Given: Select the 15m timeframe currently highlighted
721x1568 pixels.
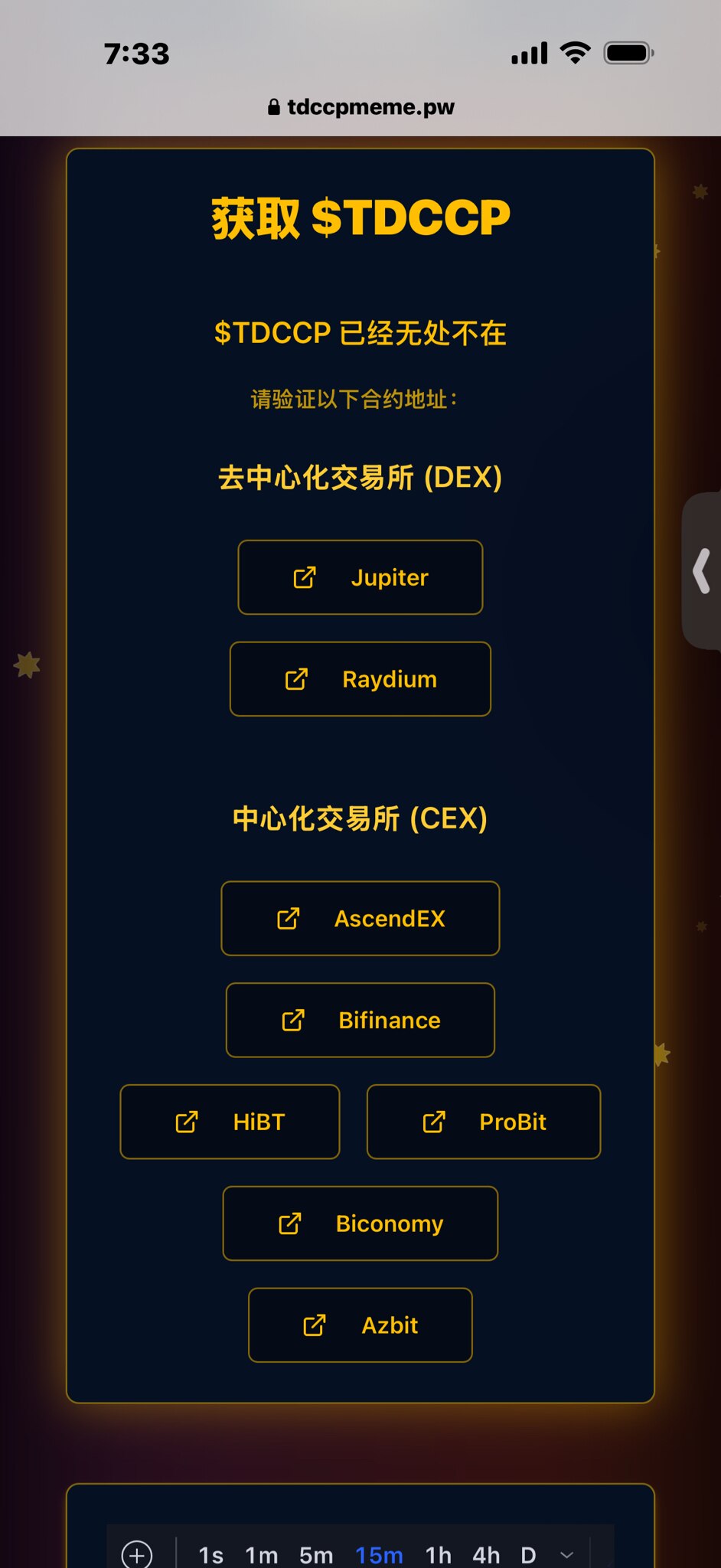Looking at the screenshot, I should tap(380, 1555).
